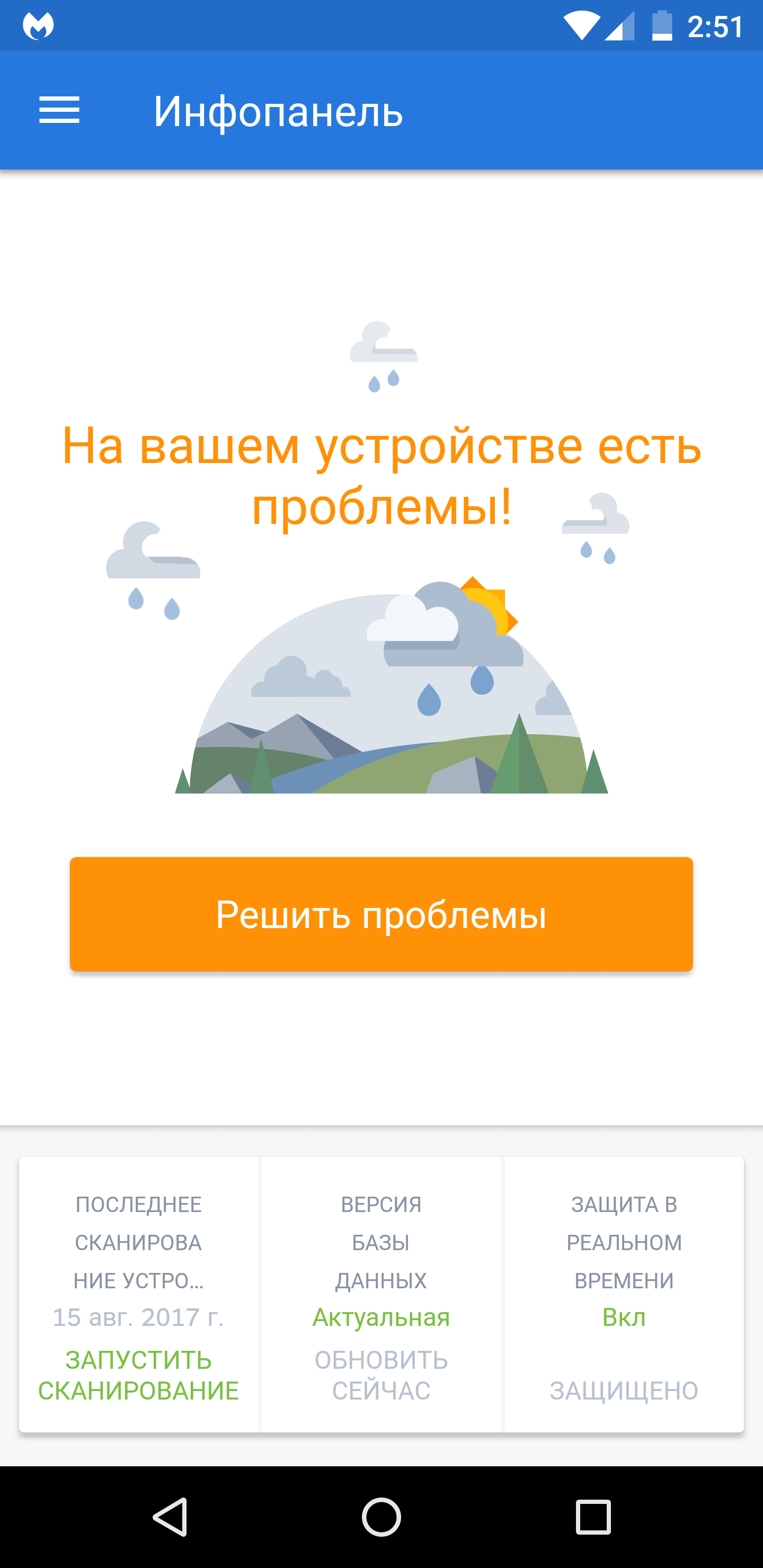This screenshot has height=1568, width=763.
Task: Tap the Решить проблемы button
Action: tap(381, 914)
